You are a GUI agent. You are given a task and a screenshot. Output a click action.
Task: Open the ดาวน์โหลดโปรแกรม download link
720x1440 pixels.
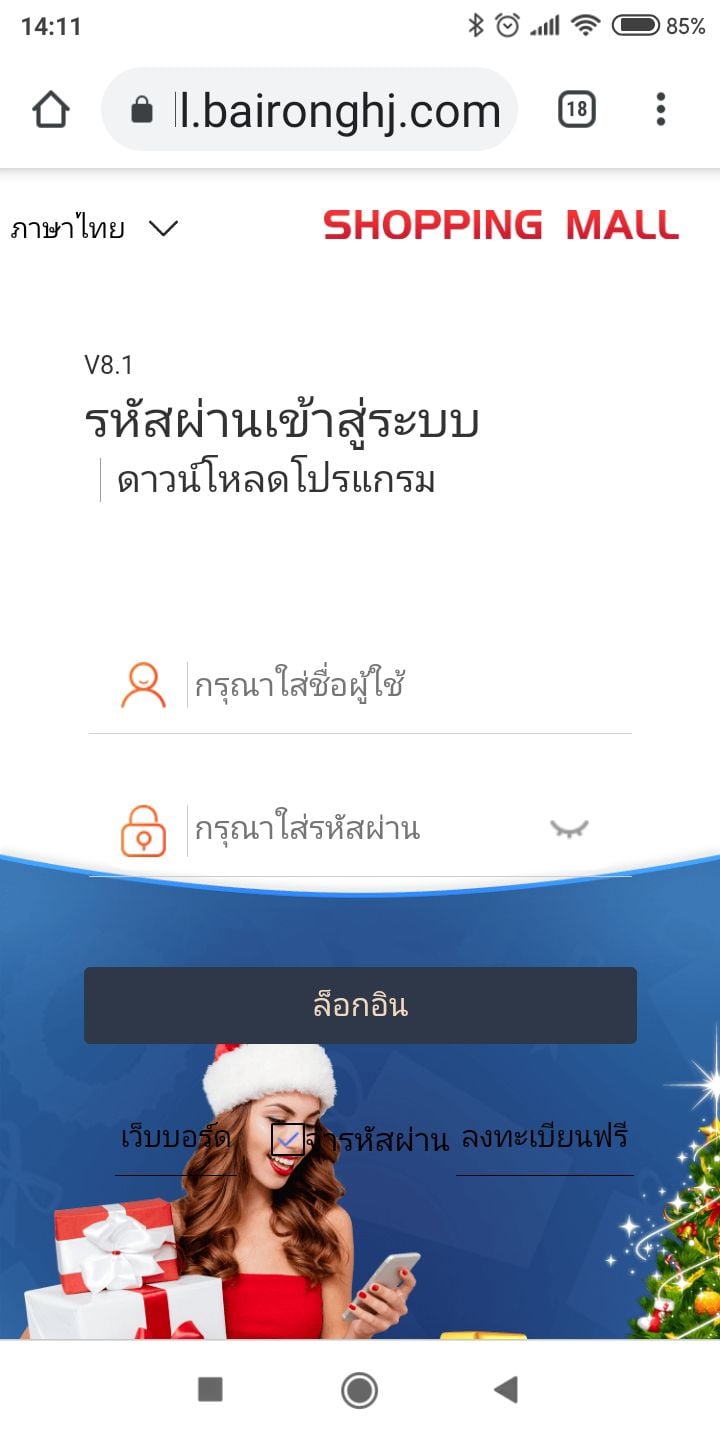[277, 481]
